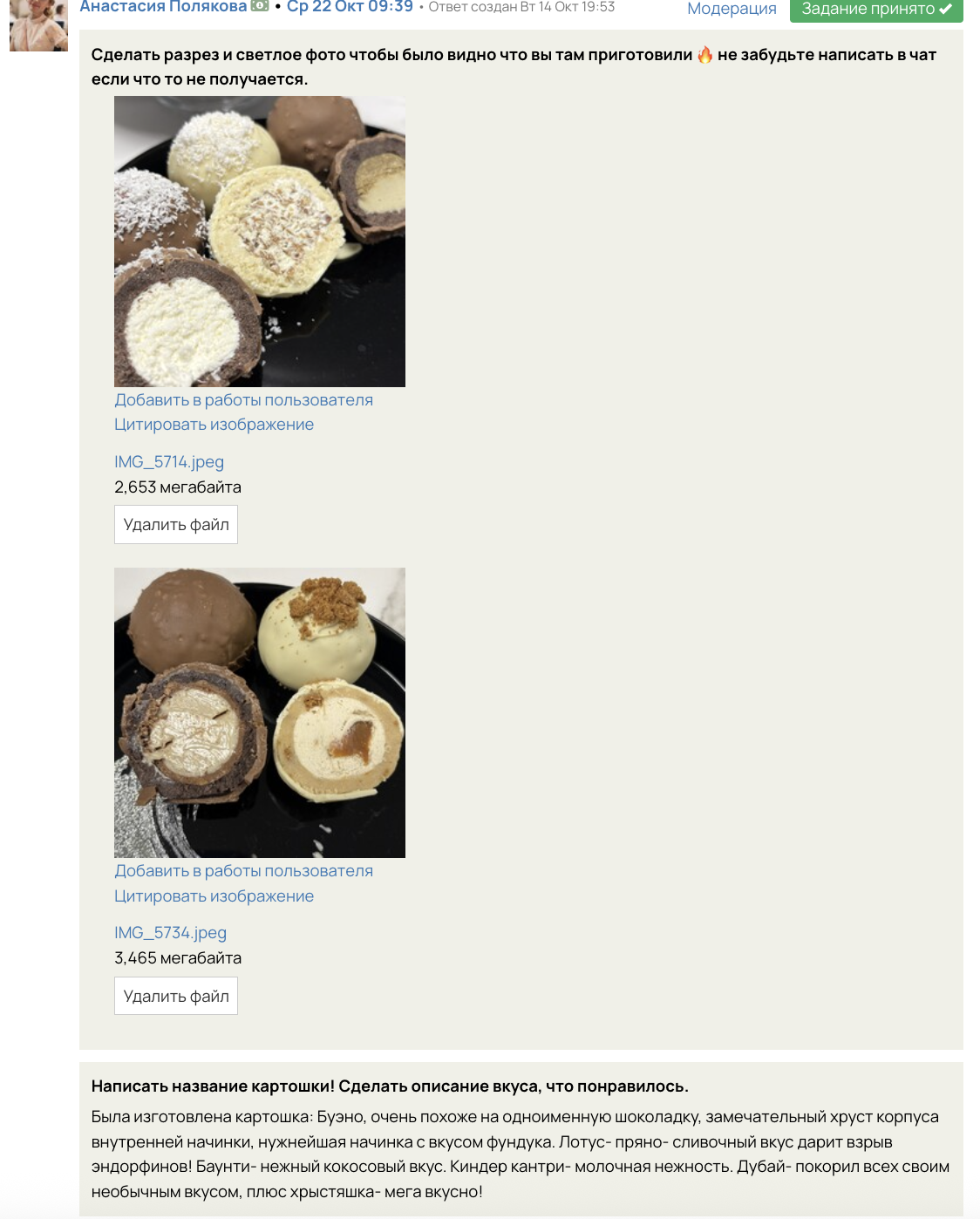This screenshot has height=1219, width=980.
Task: Tap Анастасия Полякова's avatar picture
Action: click(38, 24)
